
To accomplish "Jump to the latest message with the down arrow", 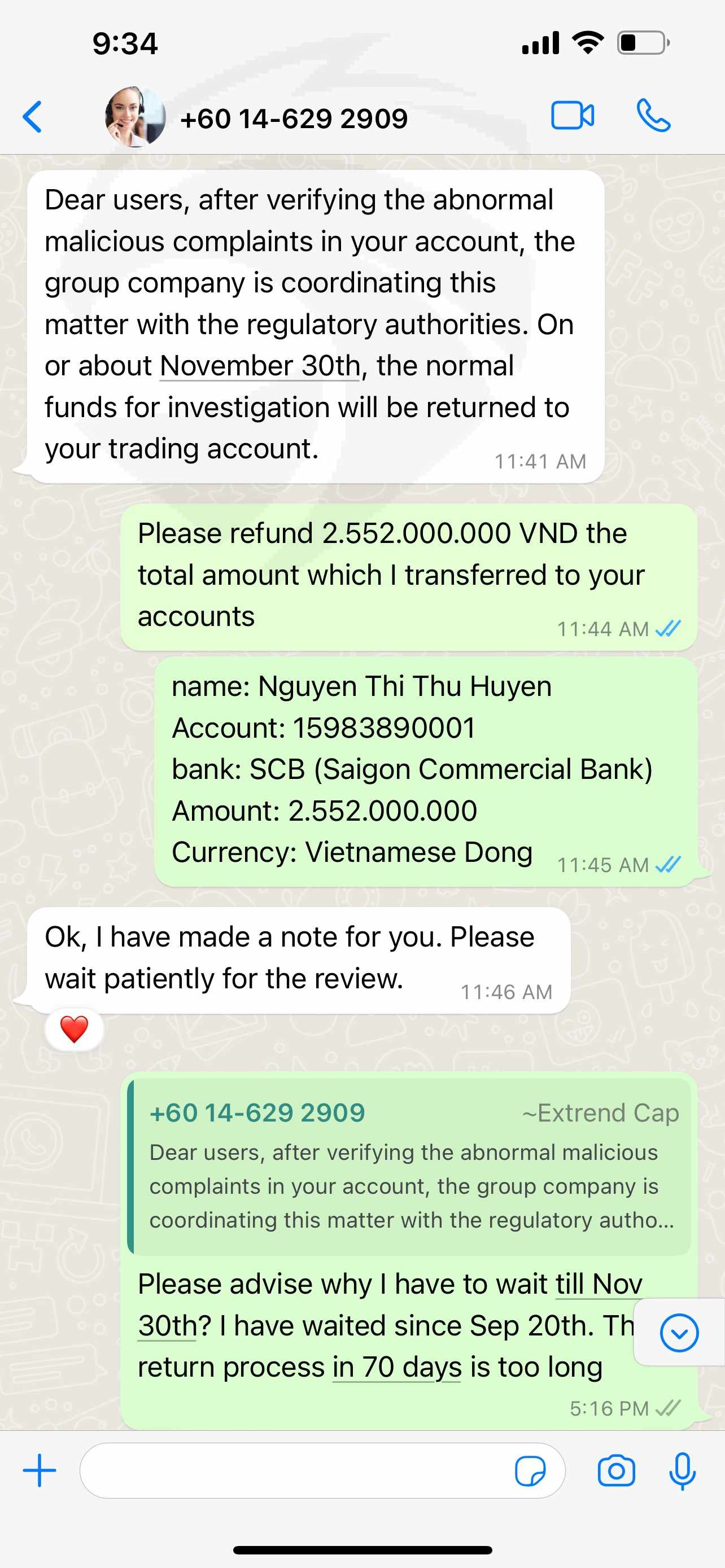I will tap(679, 1333).
